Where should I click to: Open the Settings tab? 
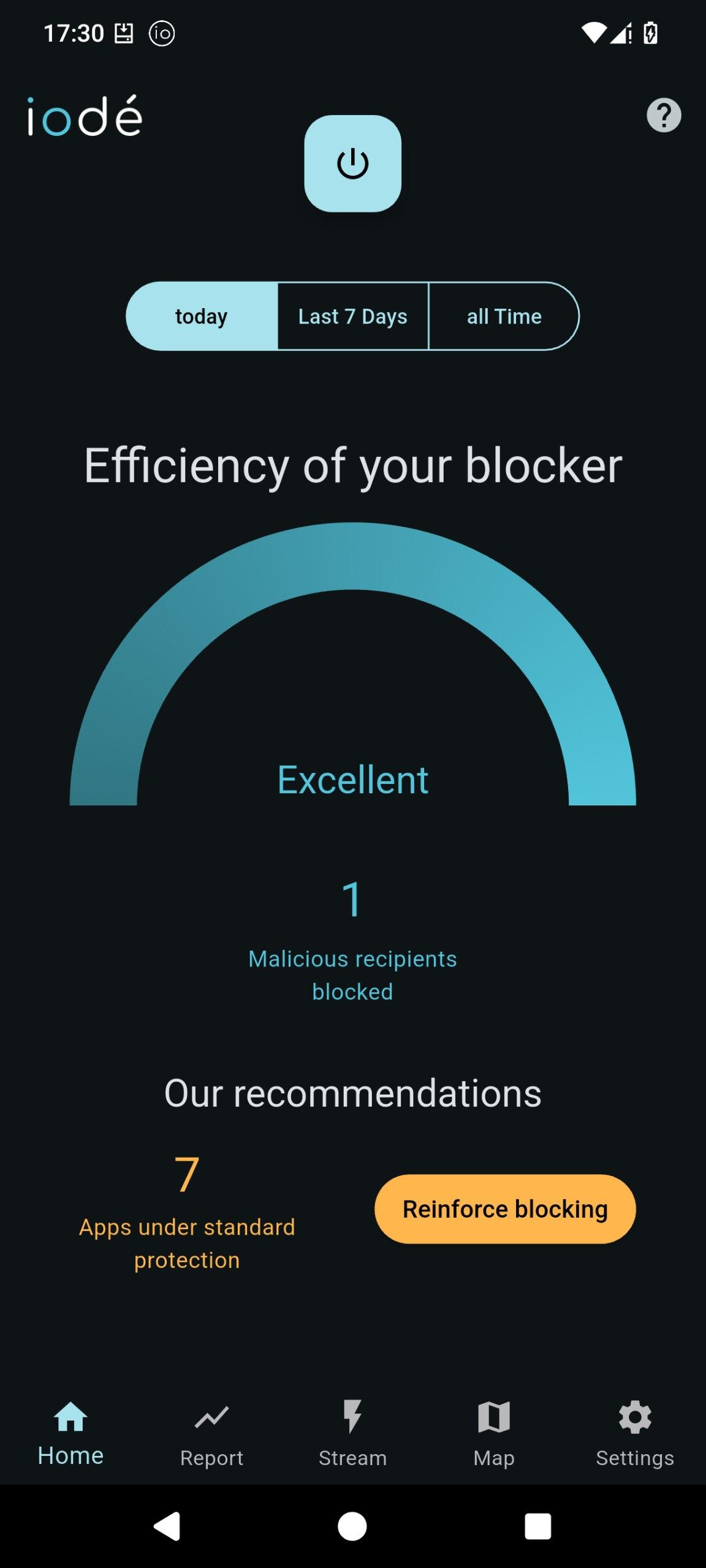tap(635, 1433)
